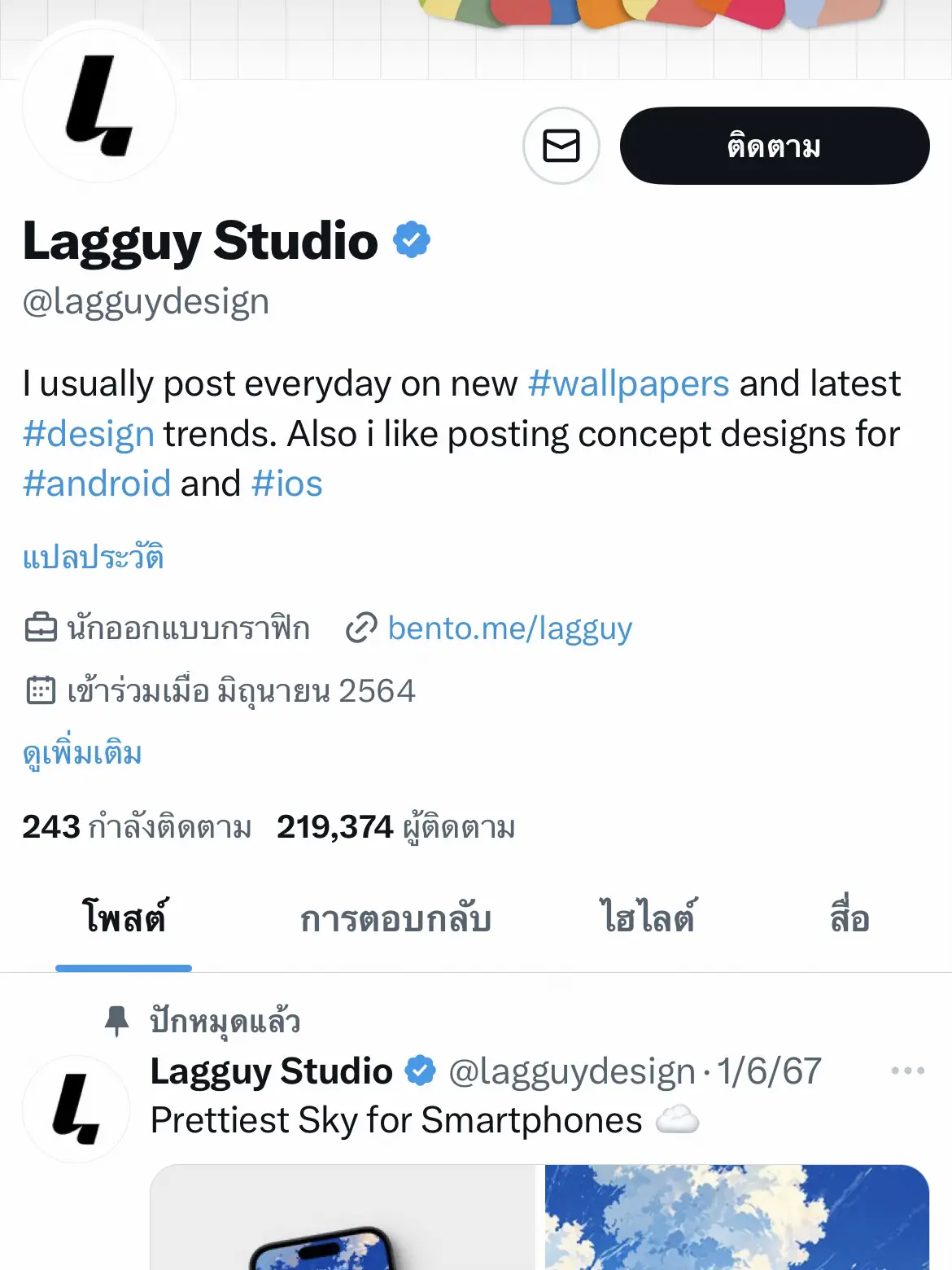
Task: Switch to the โพสต์ tab
Action: pyautogui.click(x=124, y=919)
